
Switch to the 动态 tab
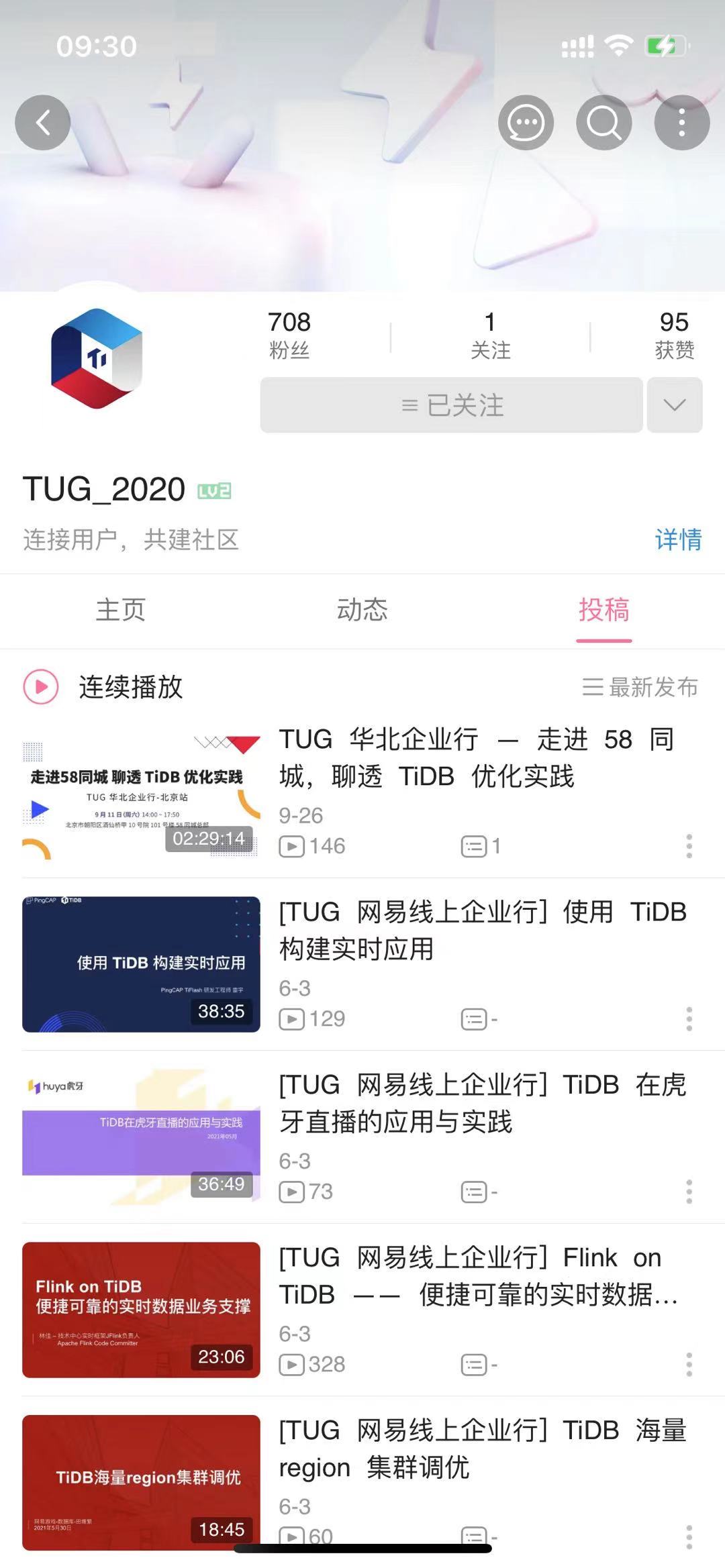[362, 610]
